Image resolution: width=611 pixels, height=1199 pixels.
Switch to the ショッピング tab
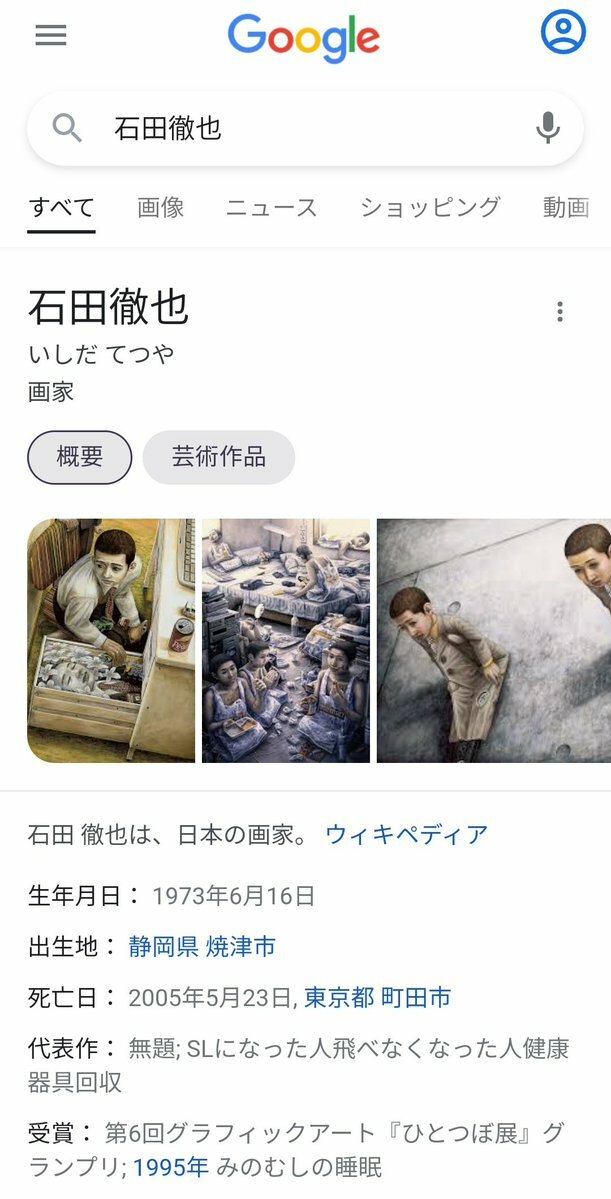[x=430, y=207]
